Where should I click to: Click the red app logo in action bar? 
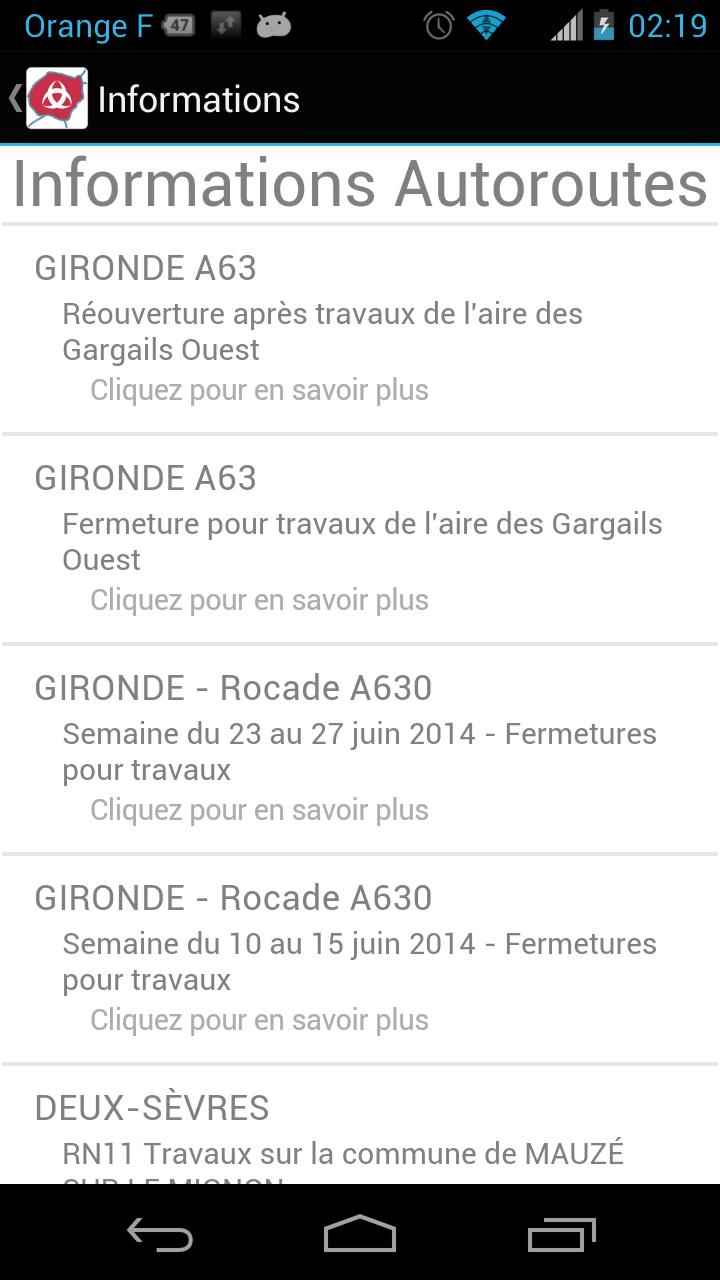click(x=57, y=98)
